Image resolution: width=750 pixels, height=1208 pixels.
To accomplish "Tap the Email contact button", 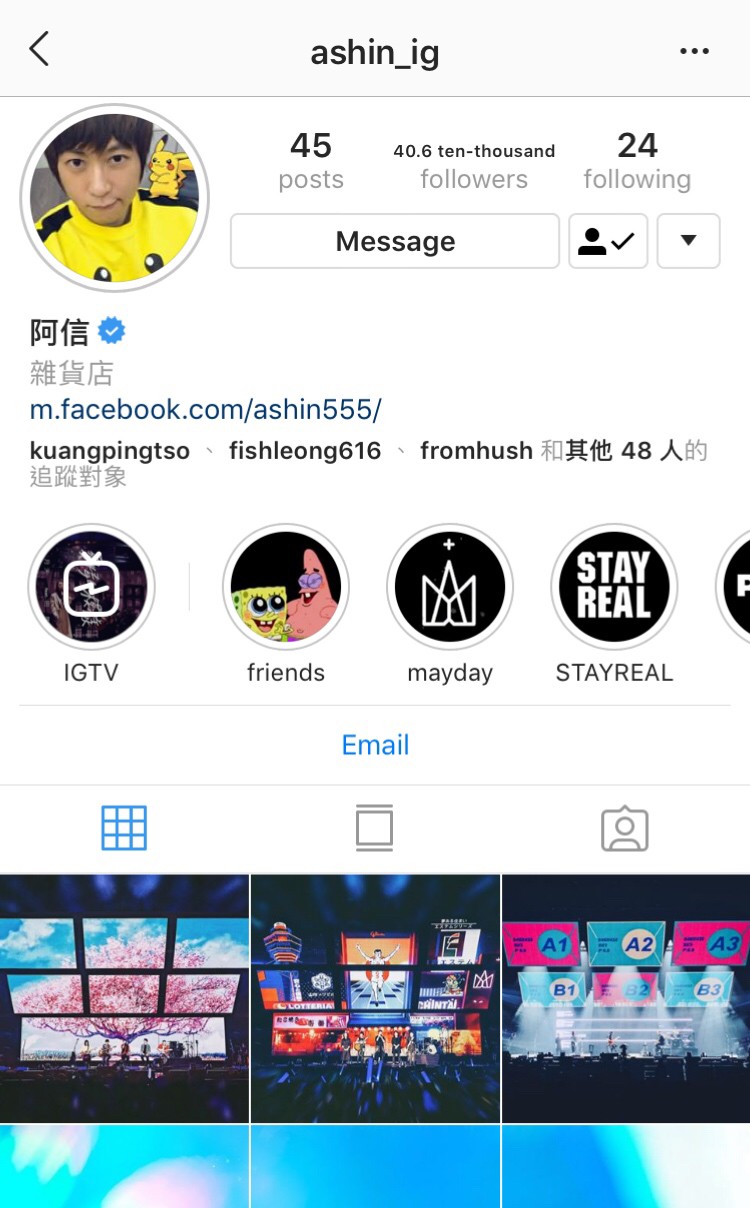I will click(375, 745).
